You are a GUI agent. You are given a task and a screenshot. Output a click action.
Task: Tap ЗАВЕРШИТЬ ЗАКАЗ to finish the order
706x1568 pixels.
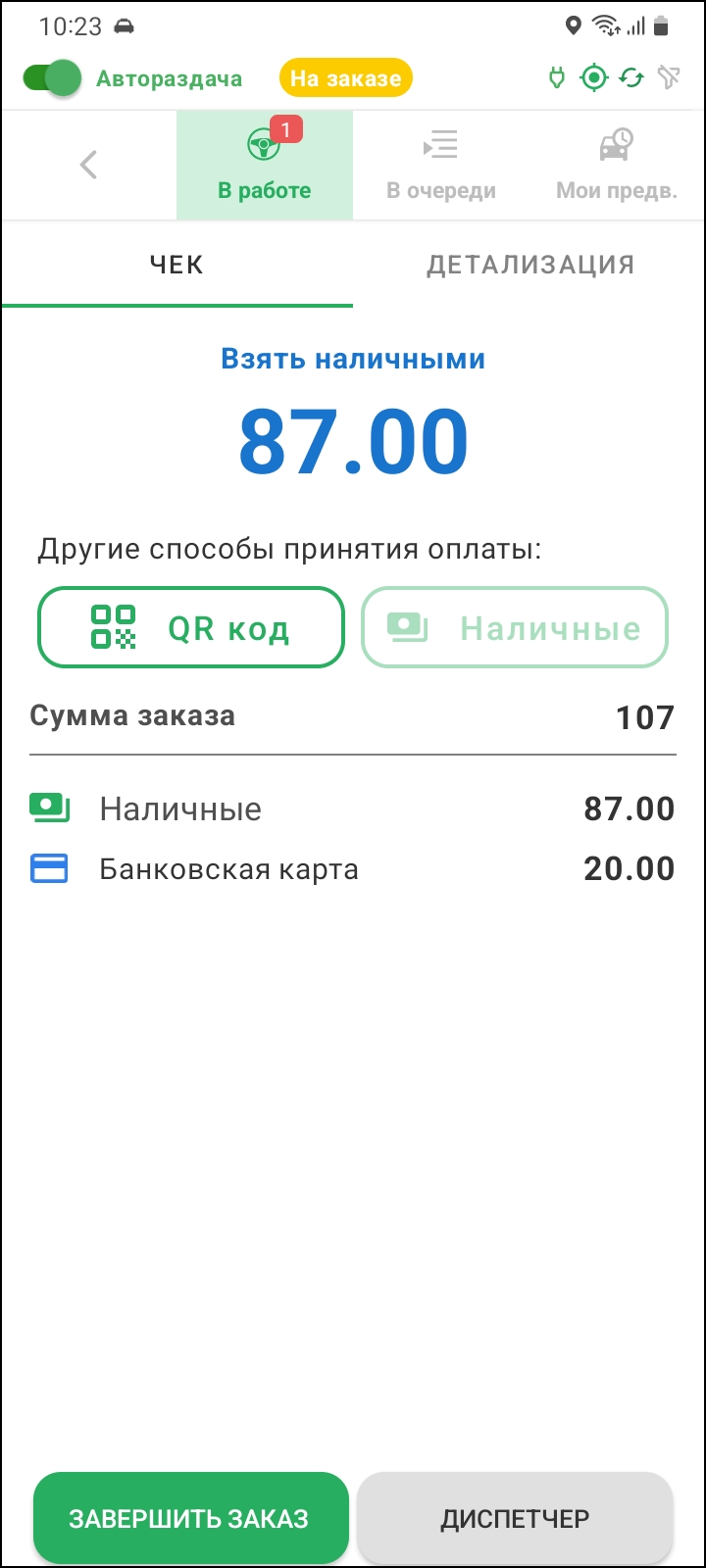click(191, 1518)
